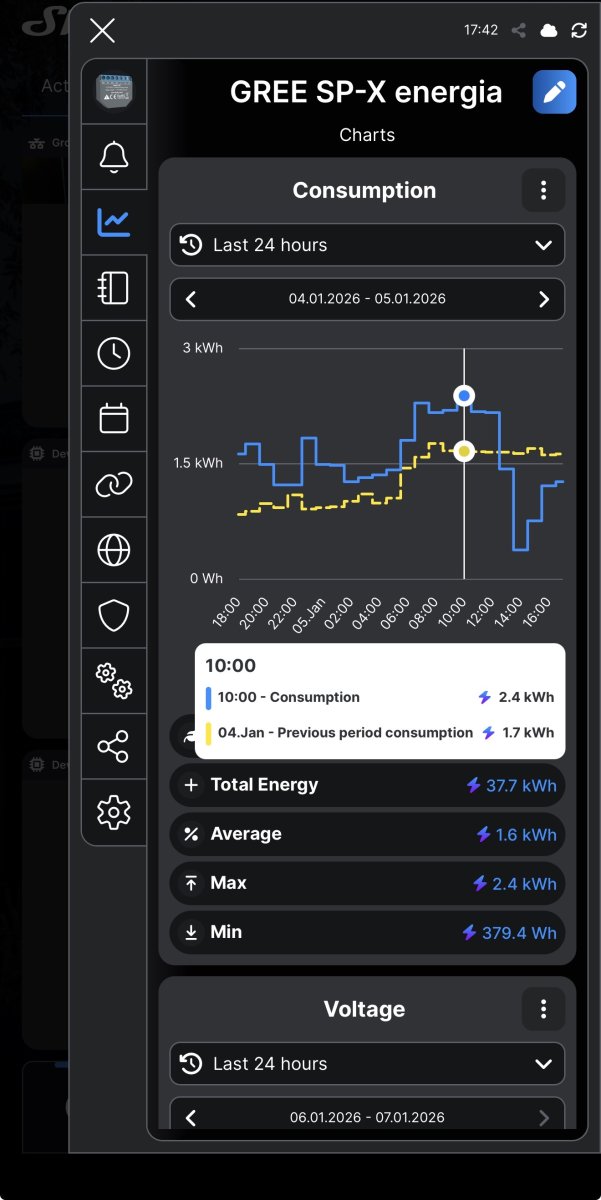
Task: Open the logbook notebook section
Action: (x=114, y=288)
